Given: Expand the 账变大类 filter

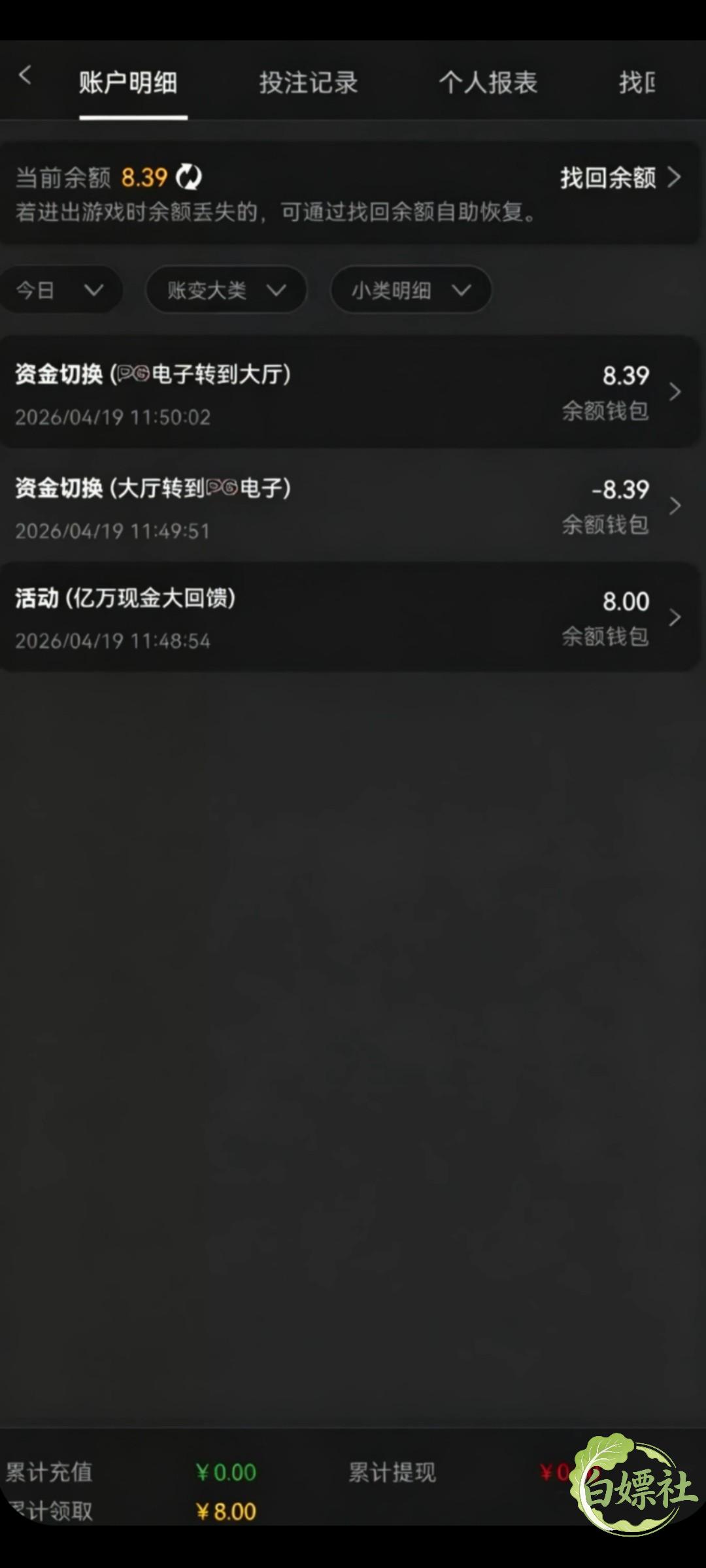Looking at the screenshot, I should coord(226,289).
